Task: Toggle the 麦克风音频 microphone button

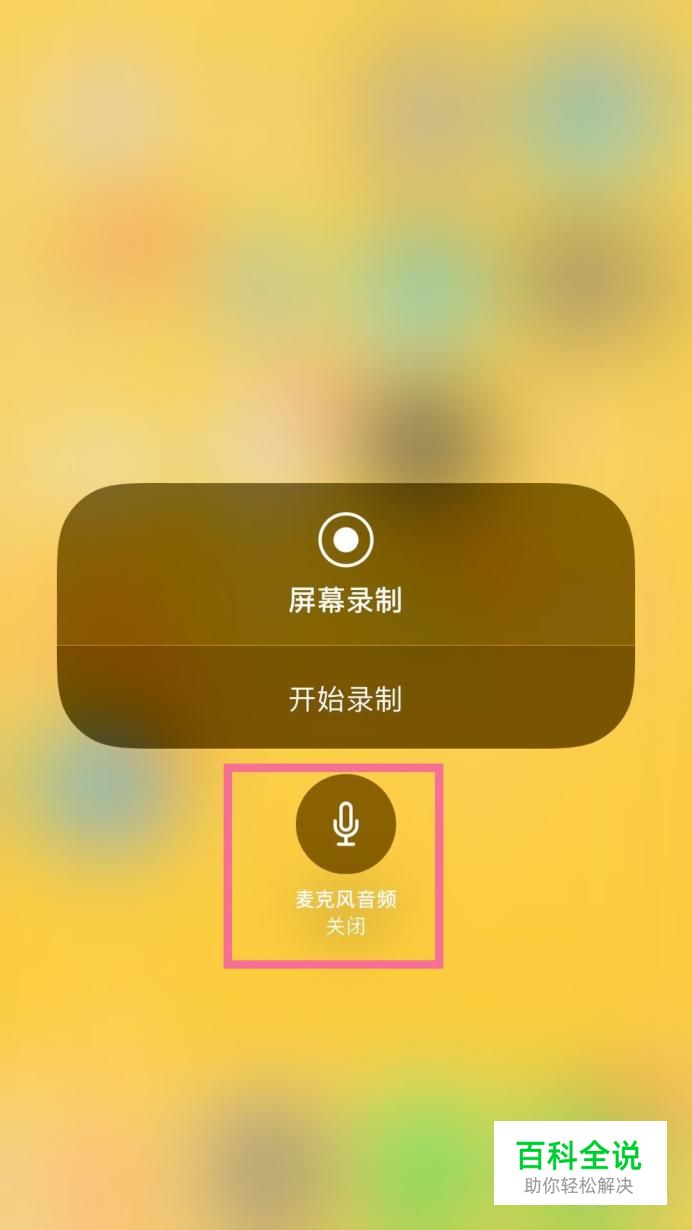Action: coord(346,824)
